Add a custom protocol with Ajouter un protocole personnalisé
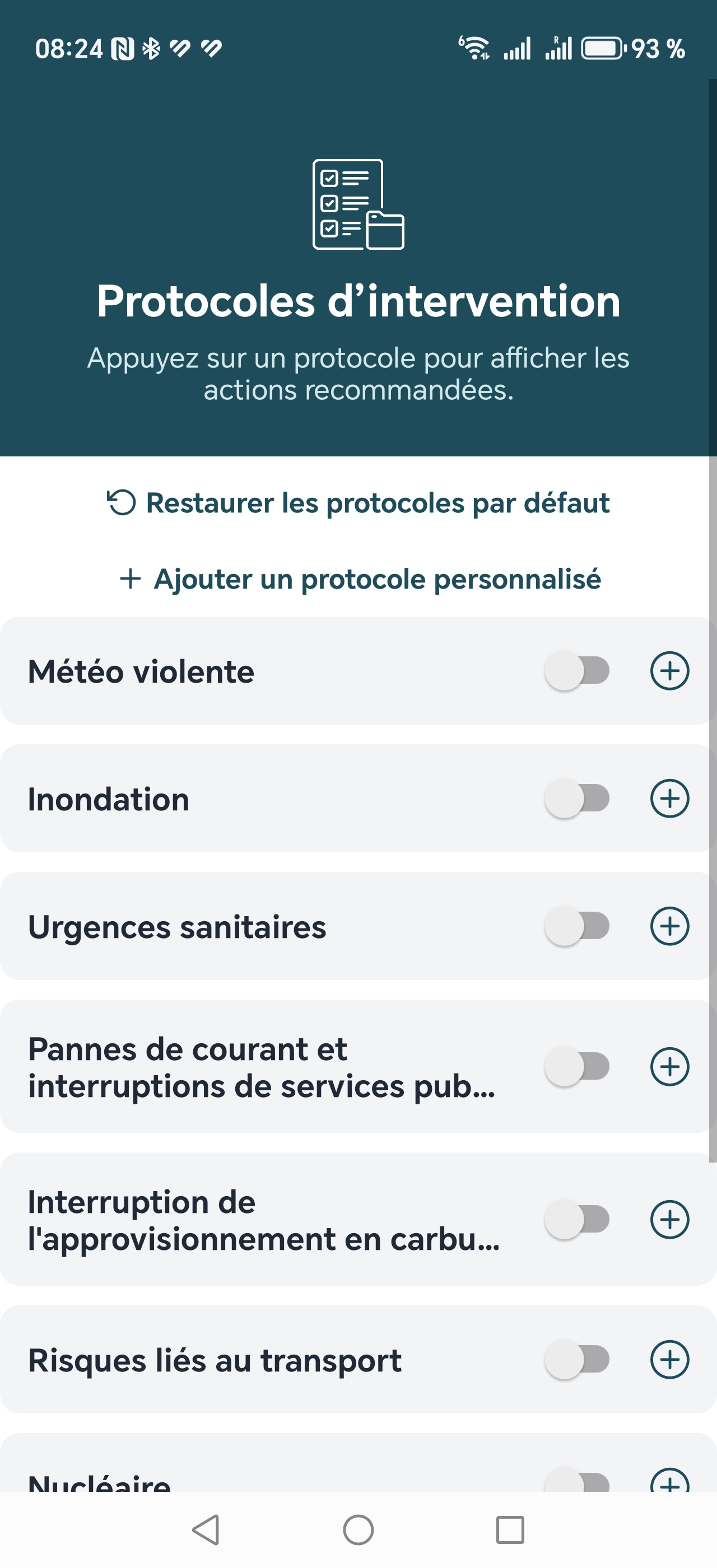The height and width of the screenshot is (1568, 717). pyautogui.click(x=358, y=579)
